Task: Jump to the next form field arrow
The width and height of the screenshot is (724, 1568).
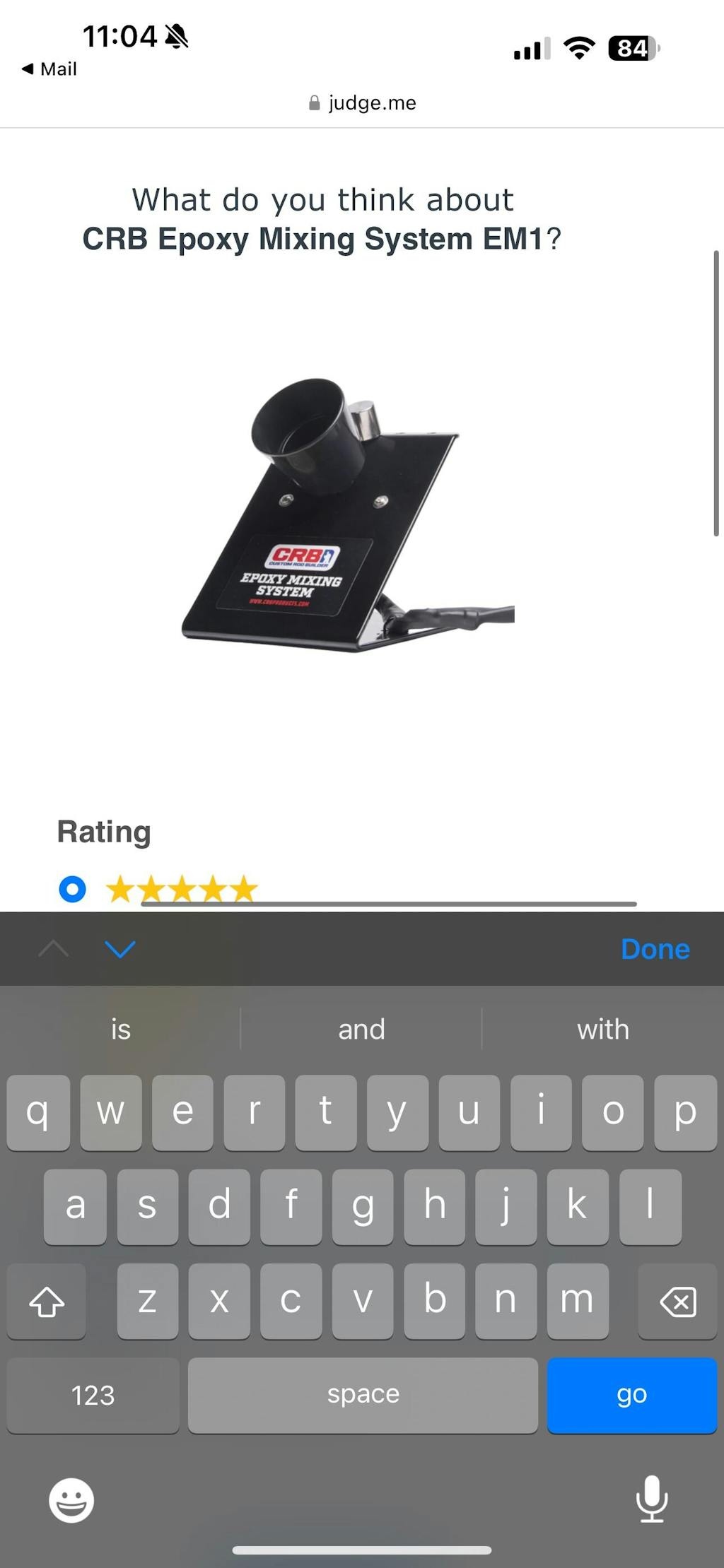Action: 120,949
